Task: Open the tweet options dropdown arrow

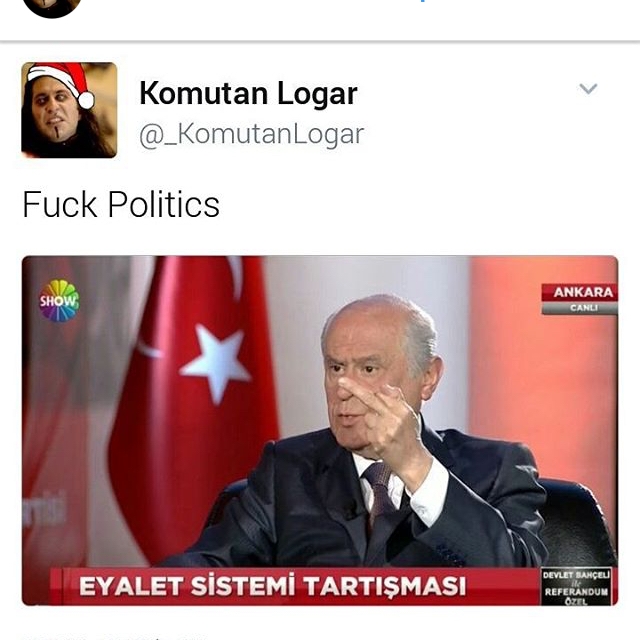Action: [x=588, y=89]
